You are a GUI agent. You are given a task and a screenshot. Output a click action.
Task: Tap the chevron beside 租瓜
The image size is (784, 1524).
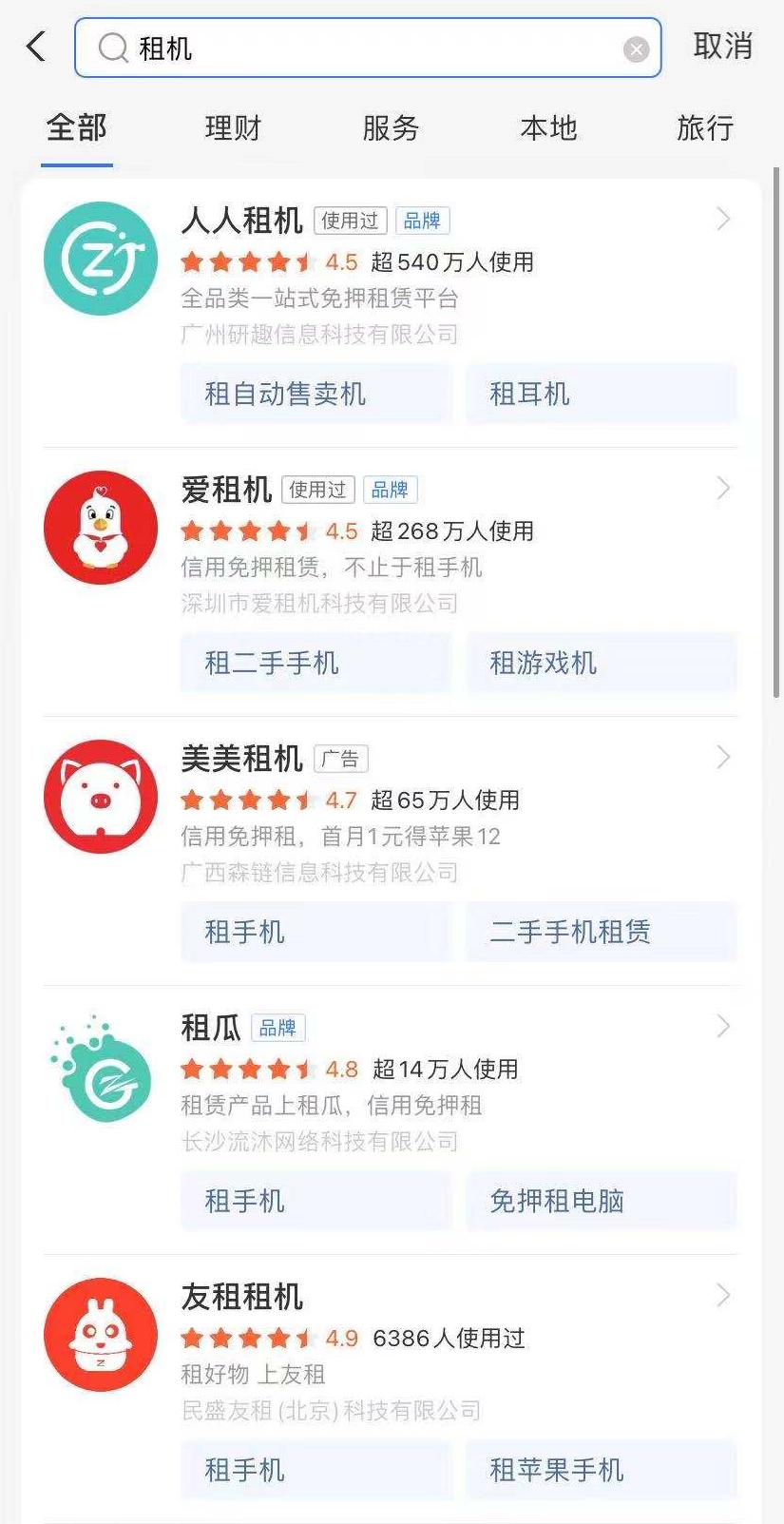tap(724, 1027)
